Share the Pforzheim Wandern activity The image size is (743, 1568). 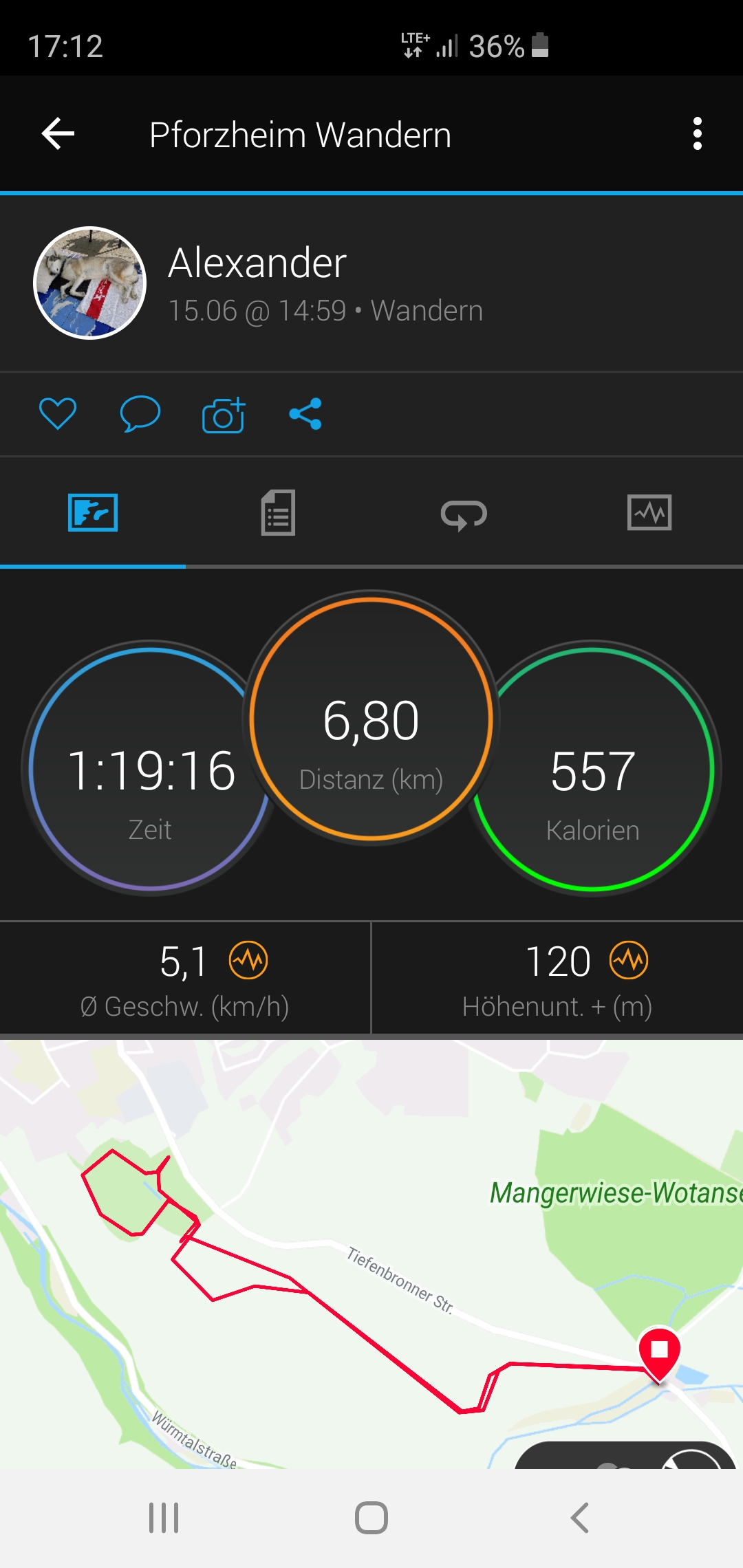(x=305, y=414)
